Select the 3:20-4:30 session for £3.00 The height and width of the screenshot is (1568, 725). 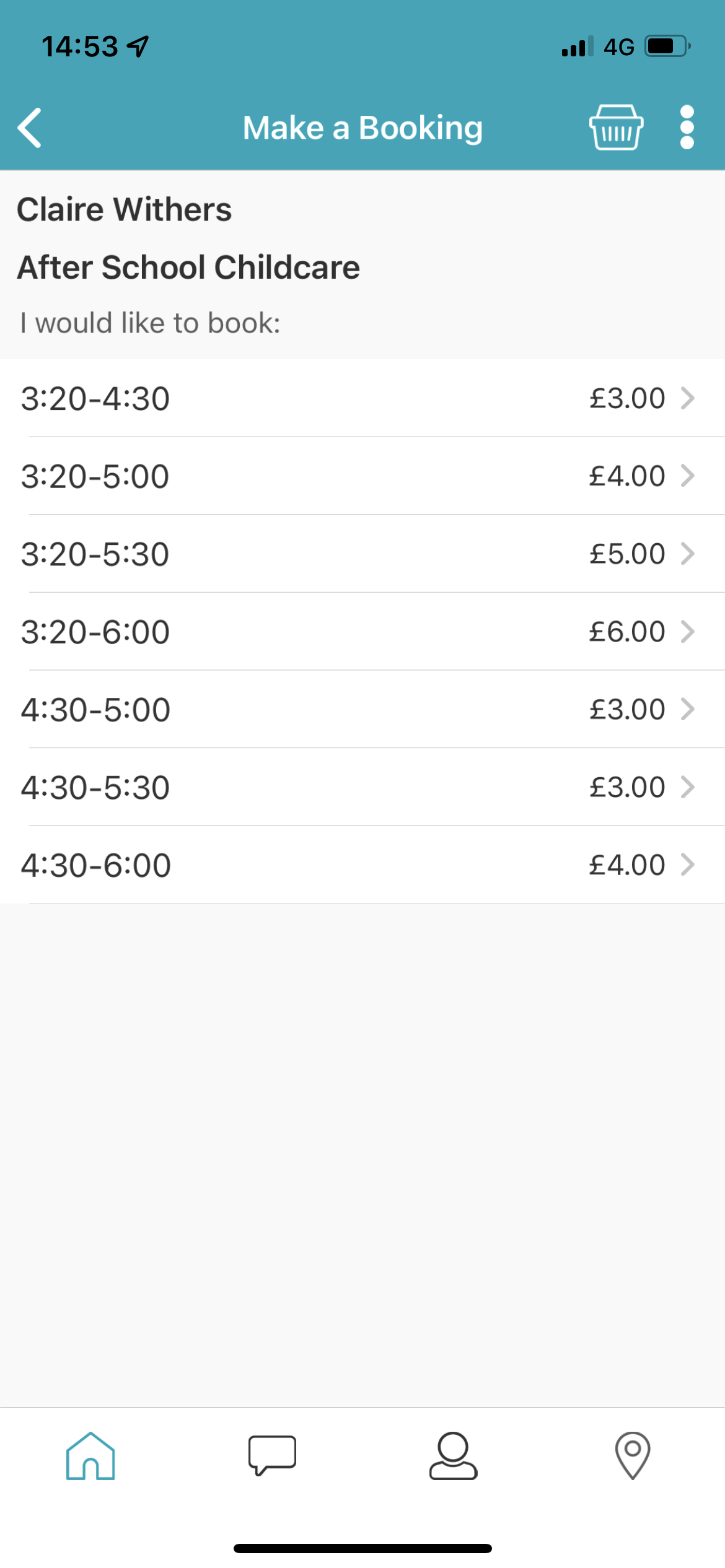click(x=362, y=398)
